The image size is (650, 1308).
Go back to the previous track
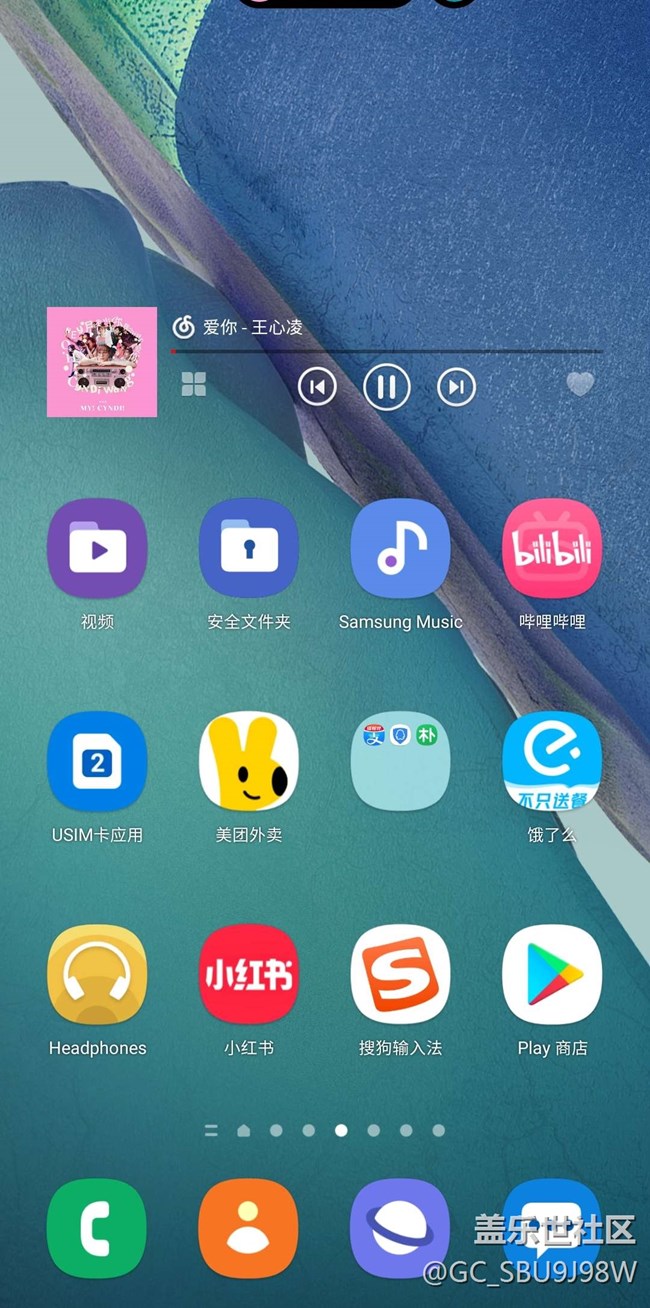pos(317,386)
